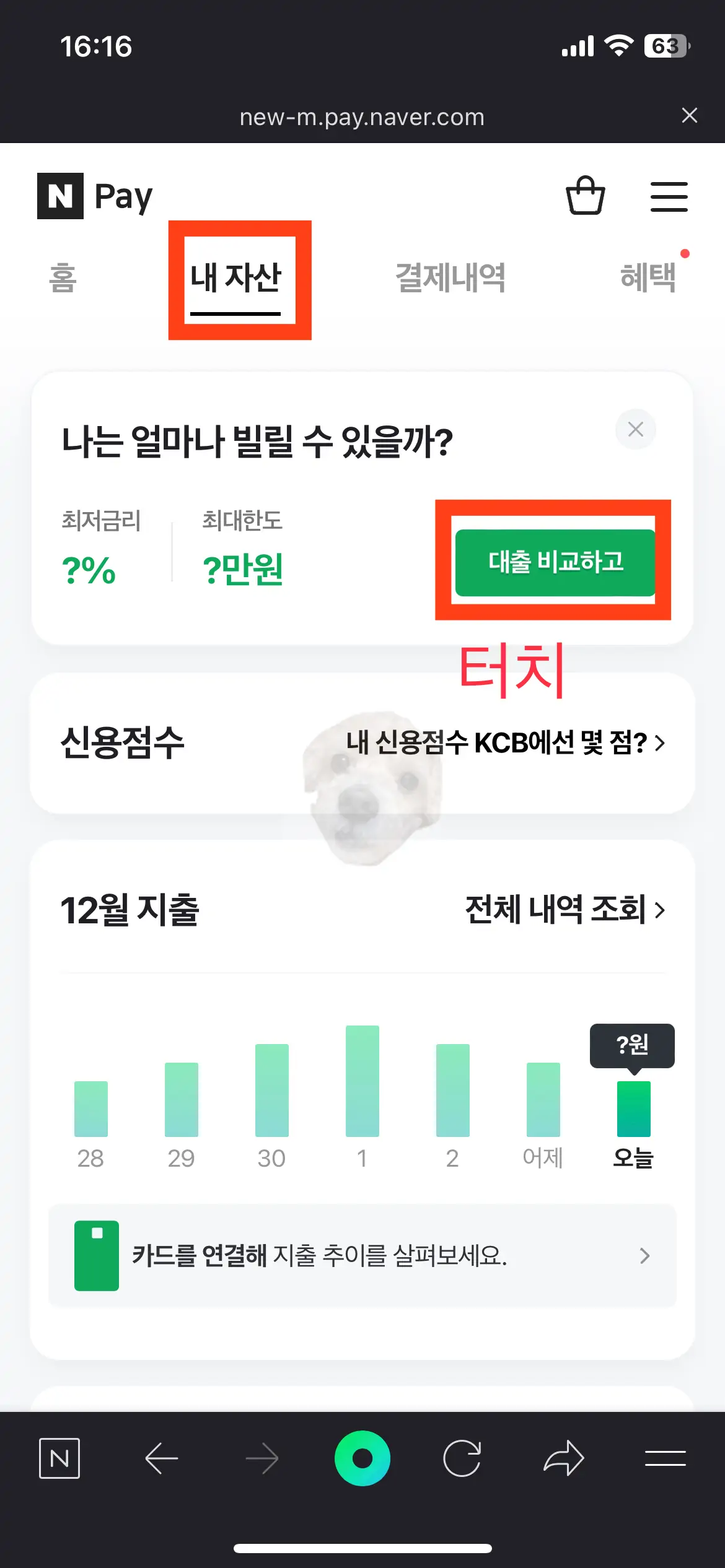Tap the 대출 비교하고 button

coord(555,562)
